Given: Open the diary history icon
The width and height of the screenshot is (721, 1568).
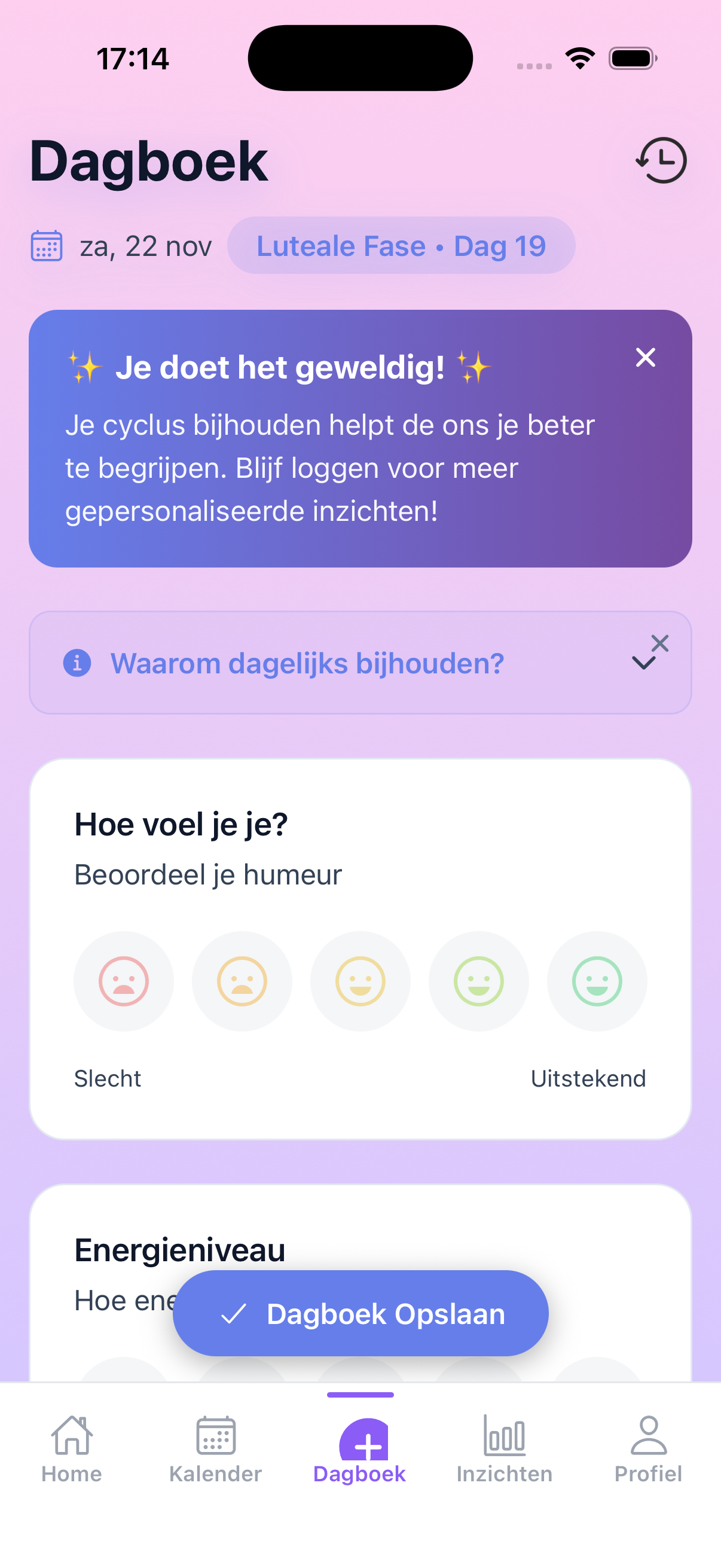Looking at the screenshot, I should [x=661, y=160].
